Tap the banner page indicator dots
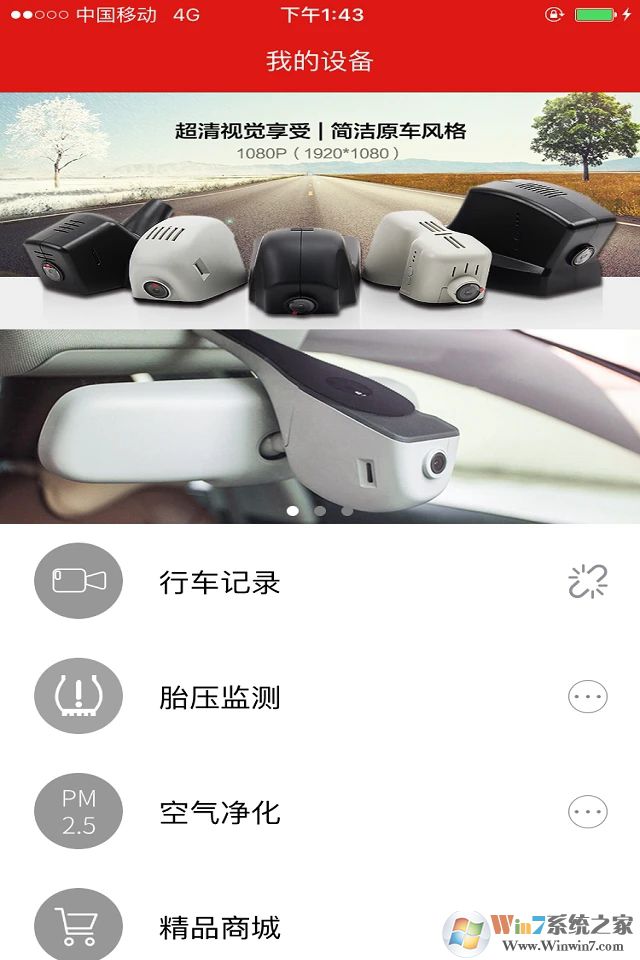The image size is (640, 960). [x=320, y=510]
